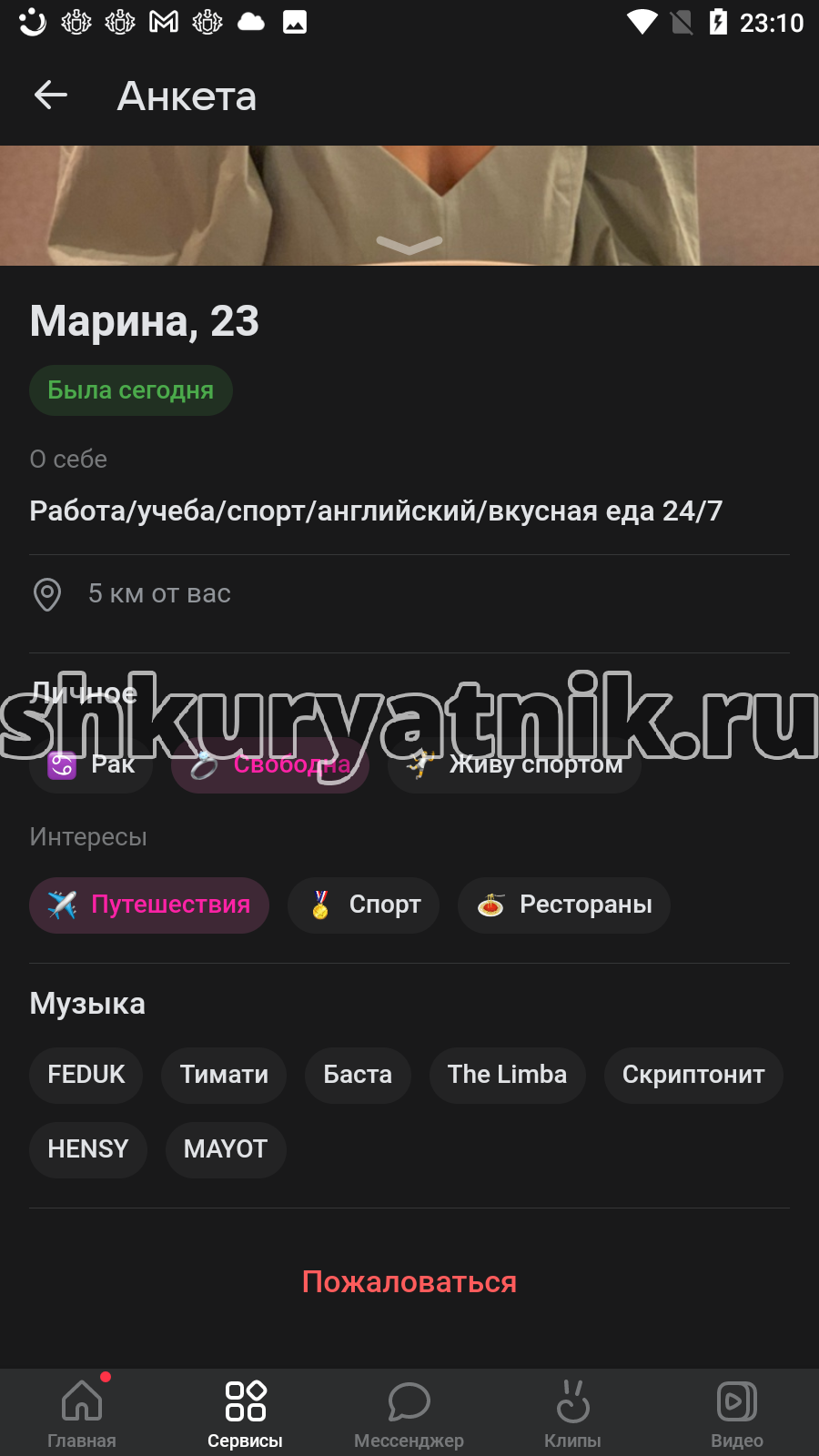Switch to the Мессенджер tab
819x1456 pixels.
click(x=409, y=1413)
